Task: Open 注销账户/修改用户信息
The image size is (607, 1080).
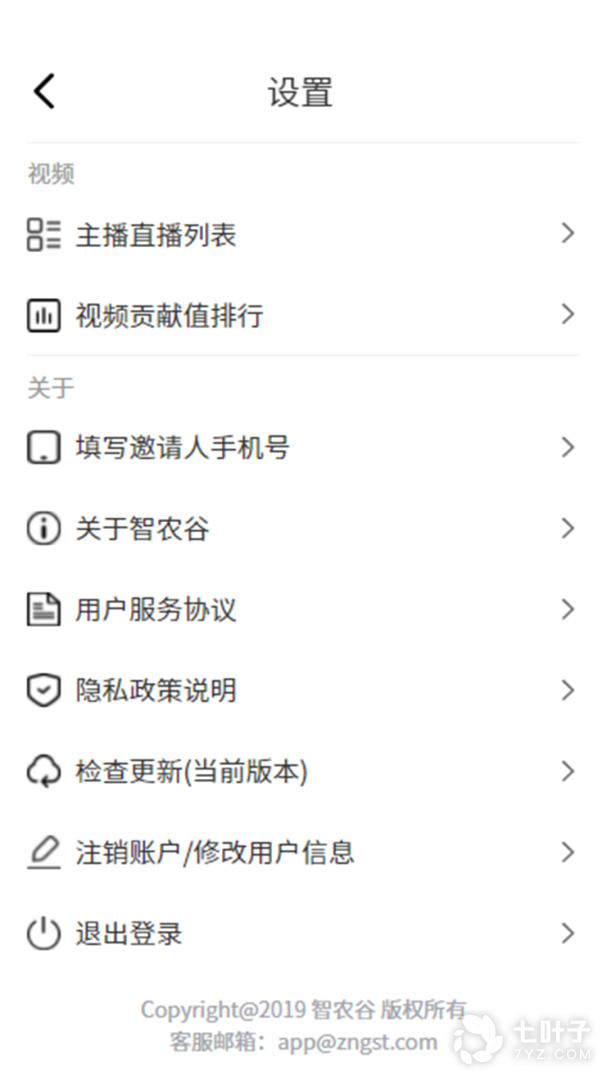Action: click(303, 853)
